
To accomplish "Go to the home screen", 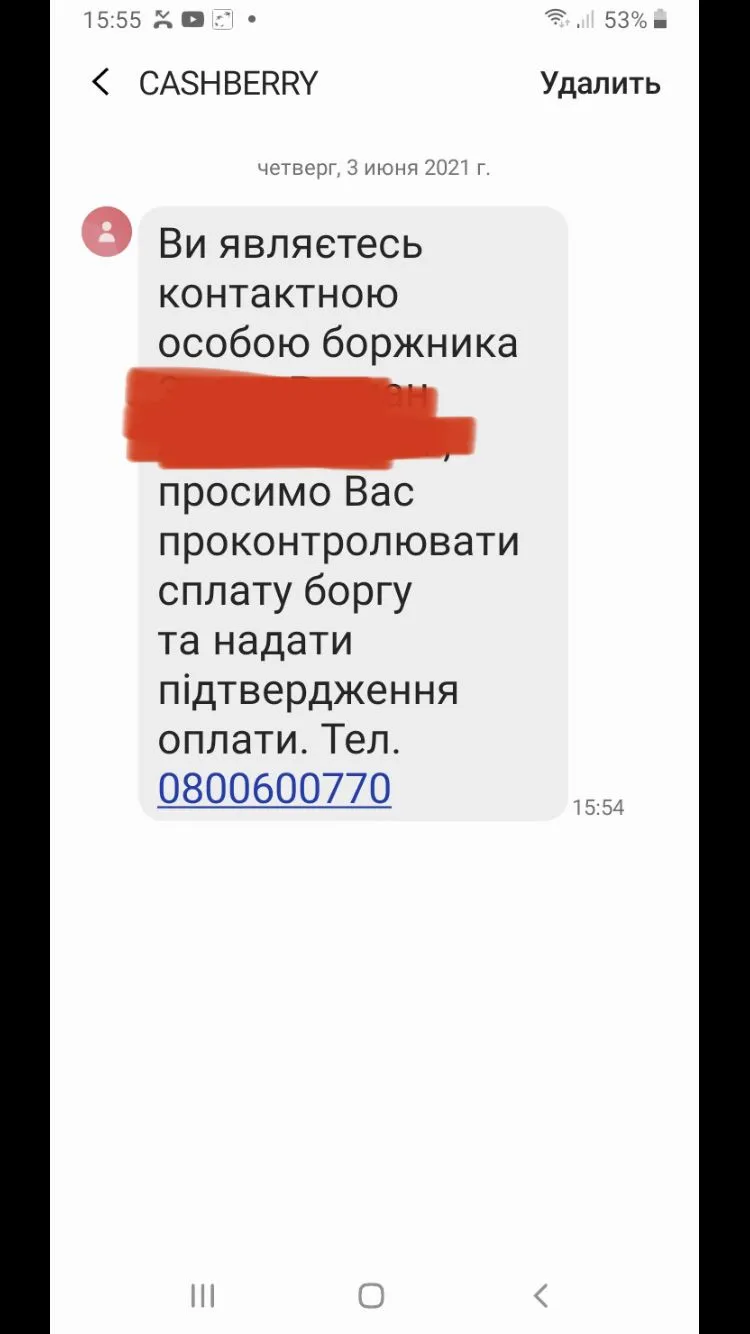I will (371, 1297).
